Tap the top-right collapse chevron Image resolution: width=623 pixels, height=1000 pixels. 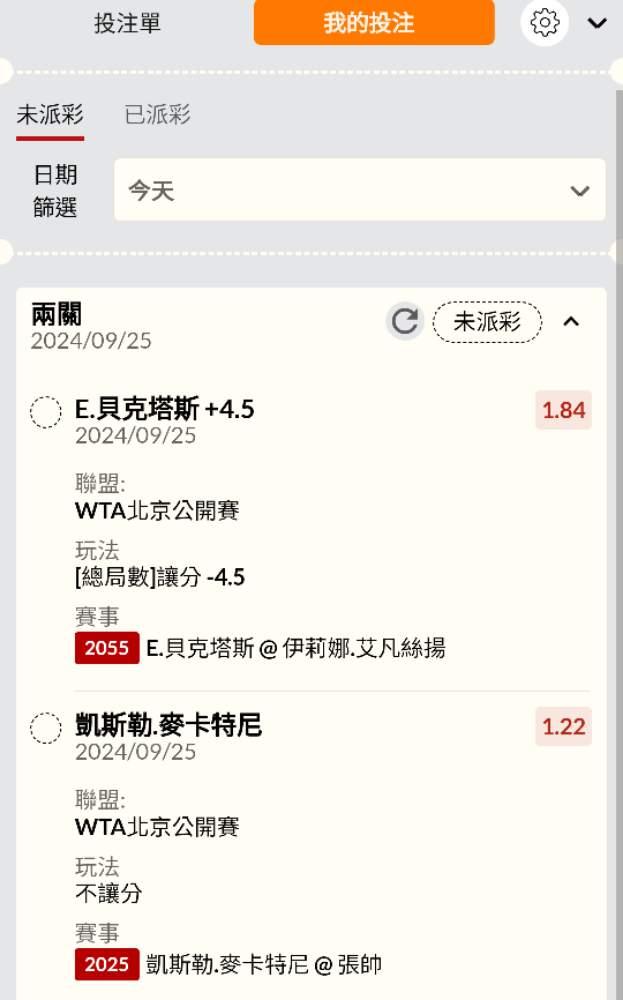click(597, 23)
